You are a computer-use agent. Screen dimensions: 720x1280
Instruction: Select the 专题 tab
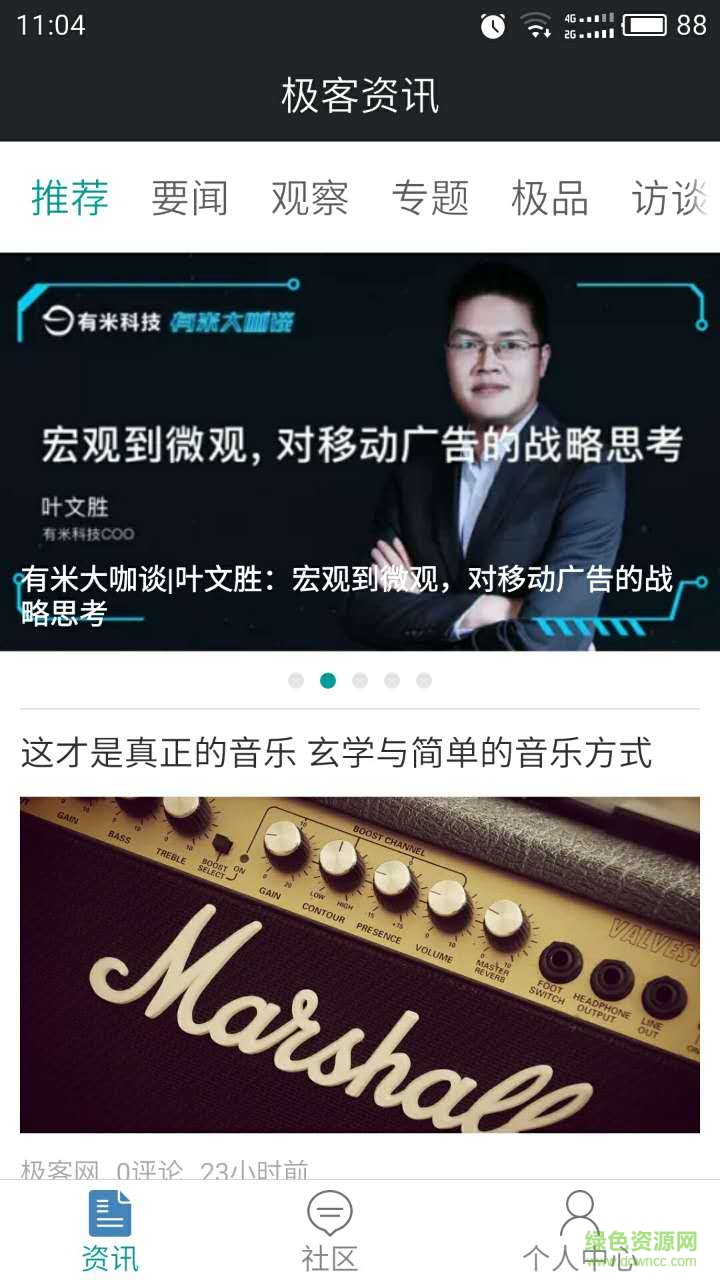click(430, 198)
